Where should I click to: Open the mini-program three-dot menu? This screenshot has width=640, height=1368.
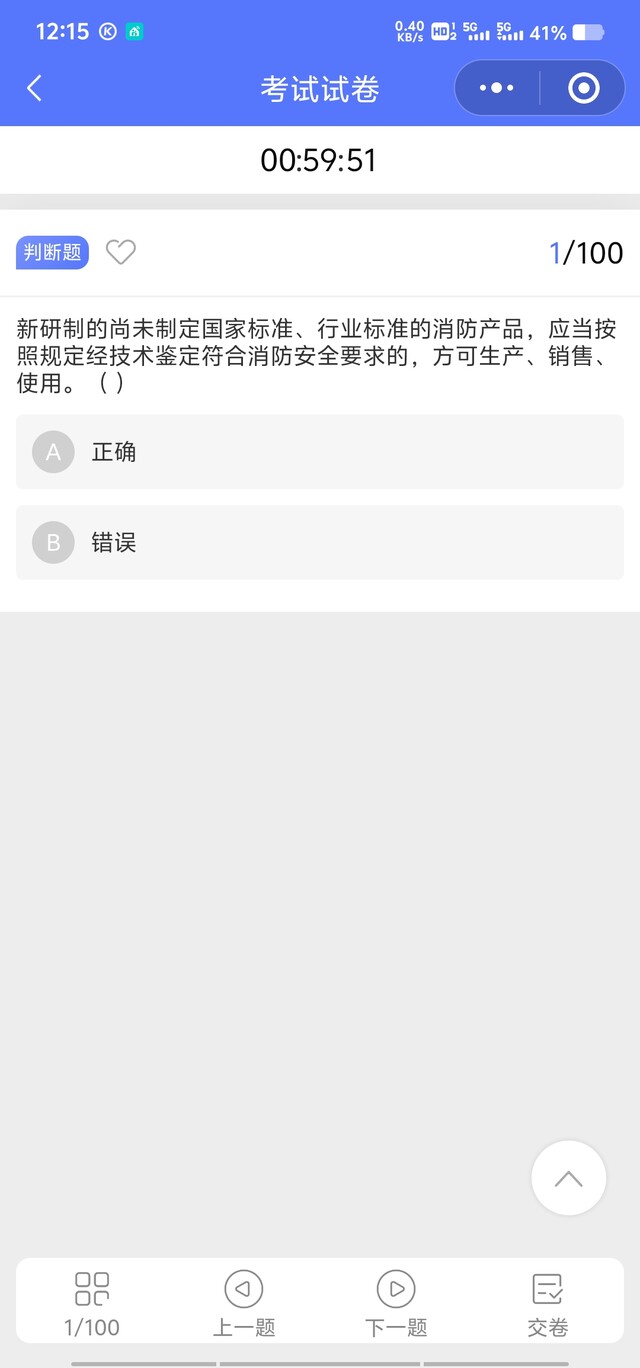click(x=497, y=88)
